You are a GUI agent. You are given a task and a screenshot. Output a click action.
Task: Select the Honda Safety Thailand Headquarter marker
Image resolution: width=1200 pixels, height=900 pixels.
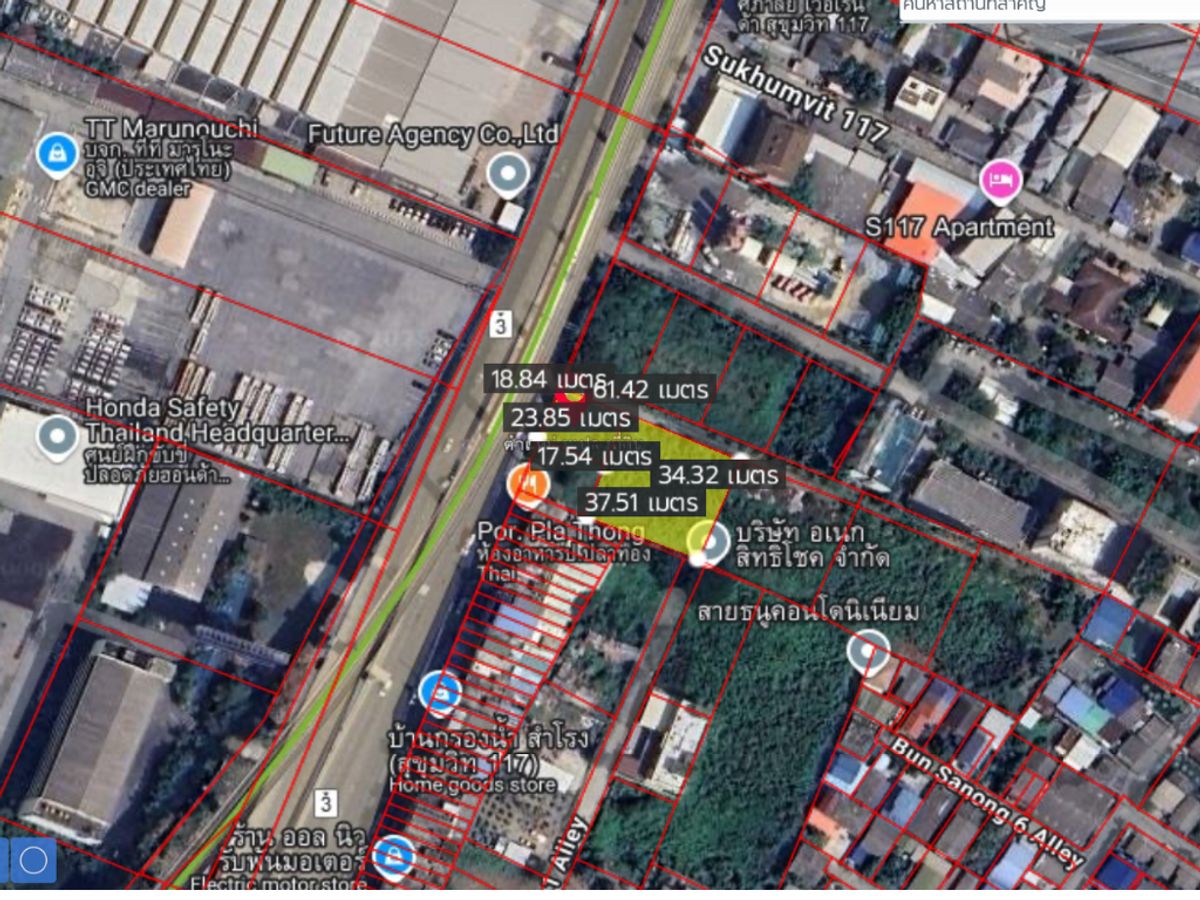coord(57,436)
